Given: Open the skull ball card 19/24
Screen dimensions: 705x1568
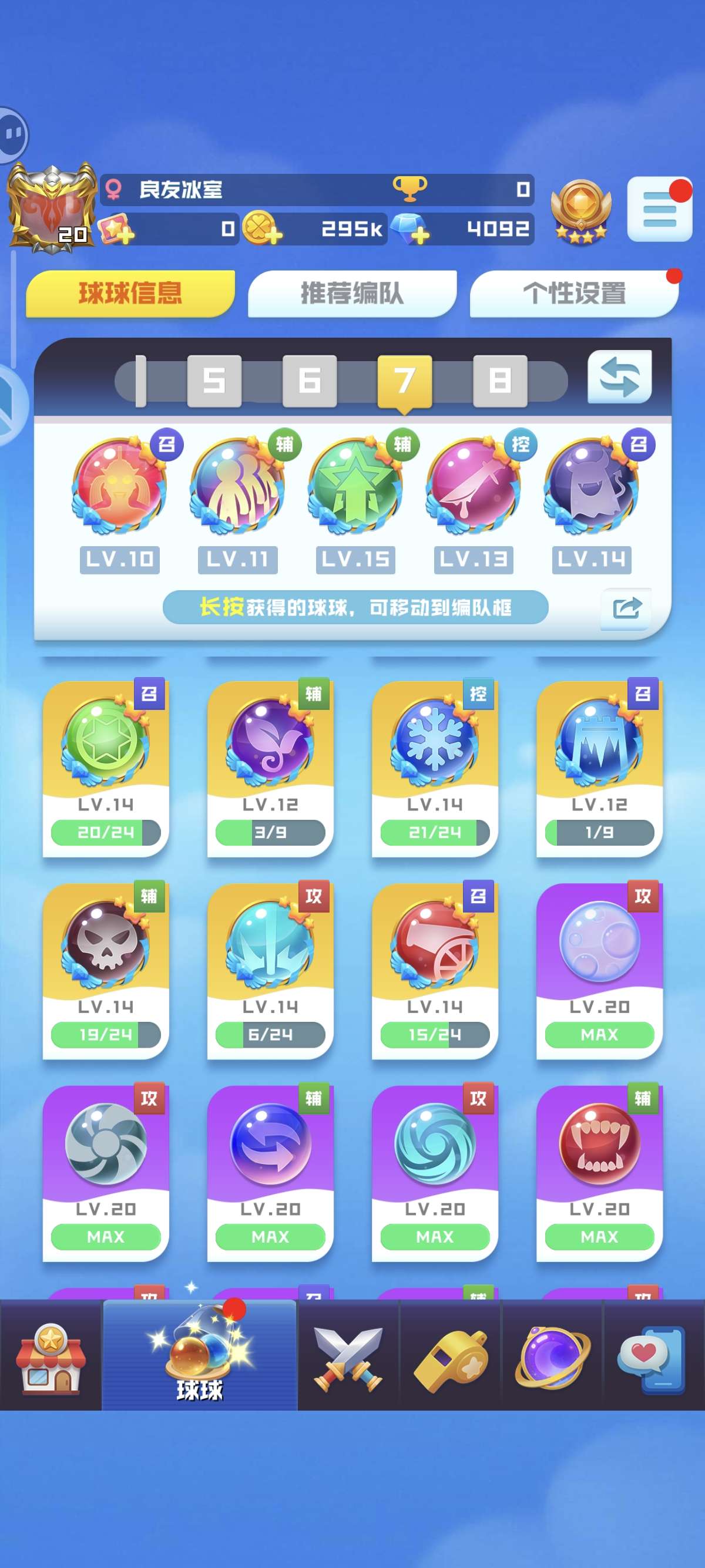Looking at the screenshot, I should 105,971.
